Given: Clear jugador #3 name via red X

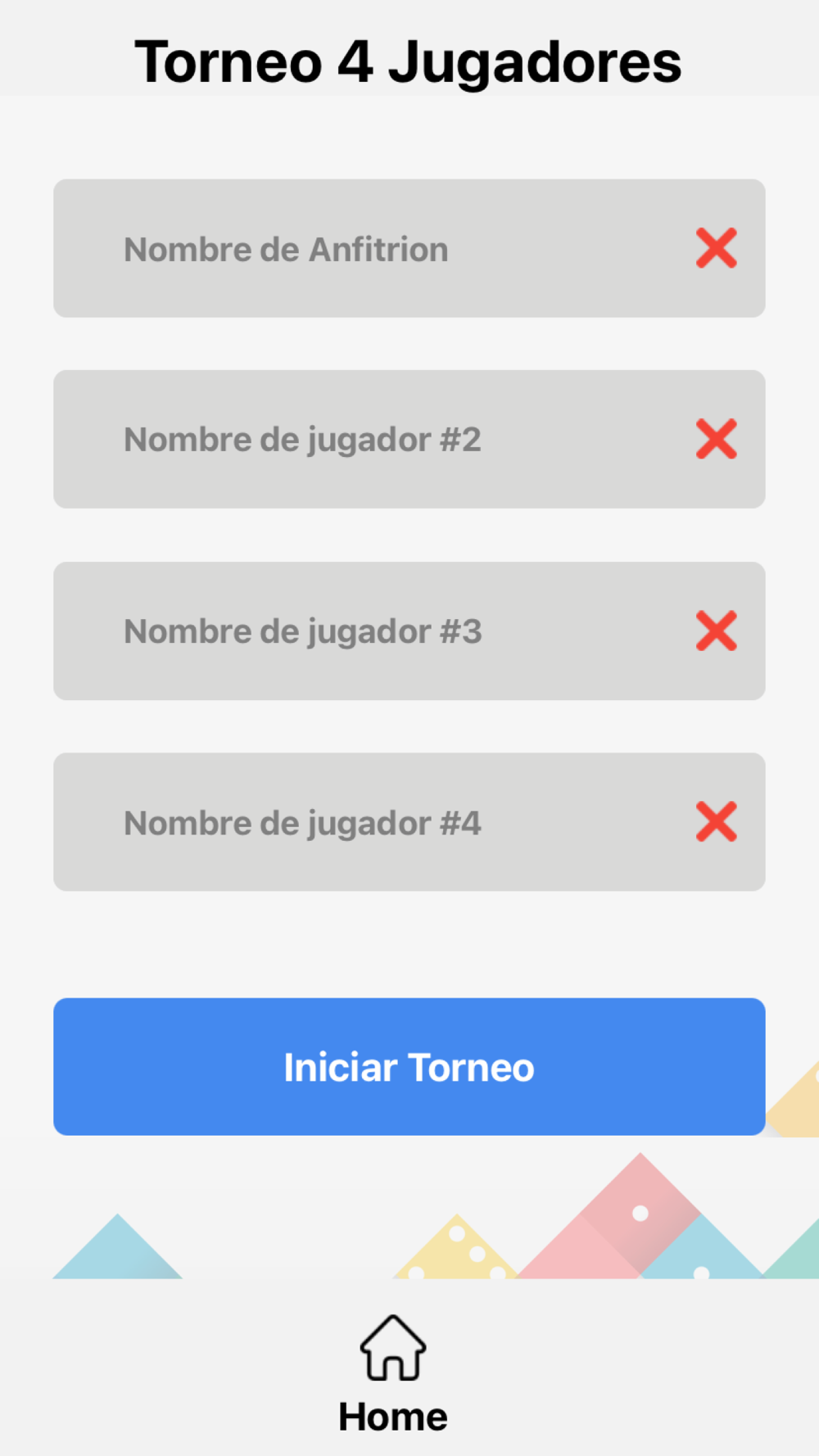Looking at the screenshot, I should 717,631.
